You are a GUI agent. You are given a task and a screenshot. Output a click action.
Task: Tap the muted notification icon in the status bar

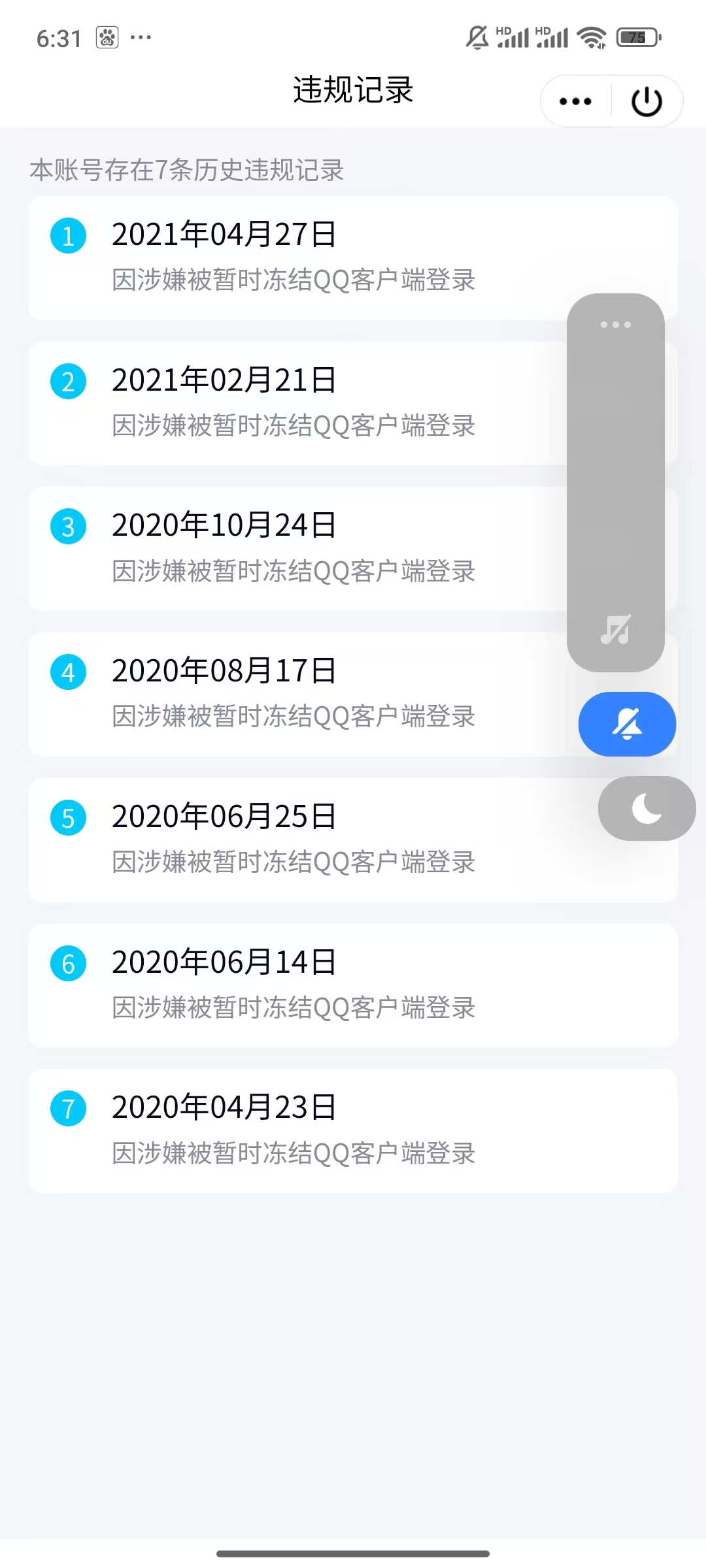pyautogui.click(x=477, y=36)
